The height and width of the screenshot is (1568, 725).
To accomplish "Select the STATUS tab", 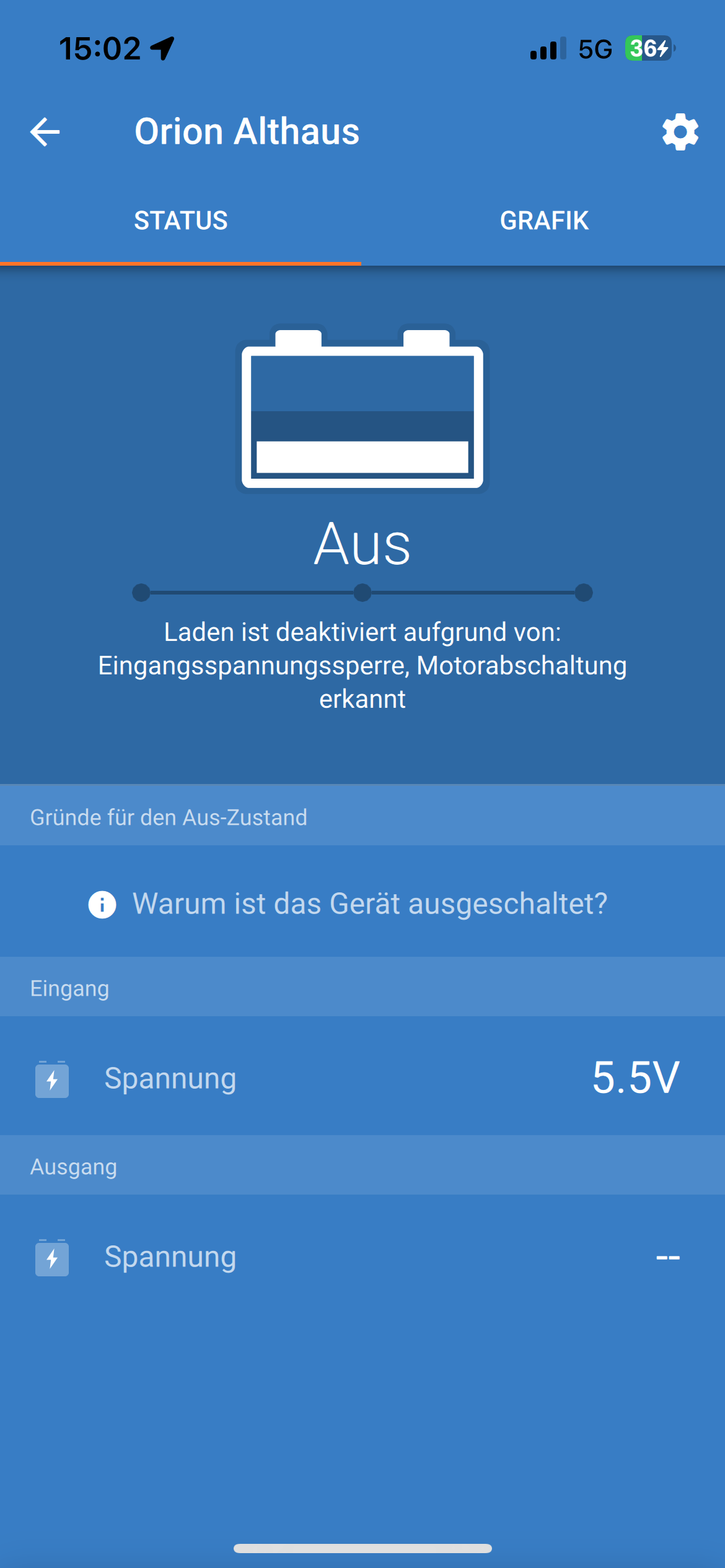I will [181, 221].
